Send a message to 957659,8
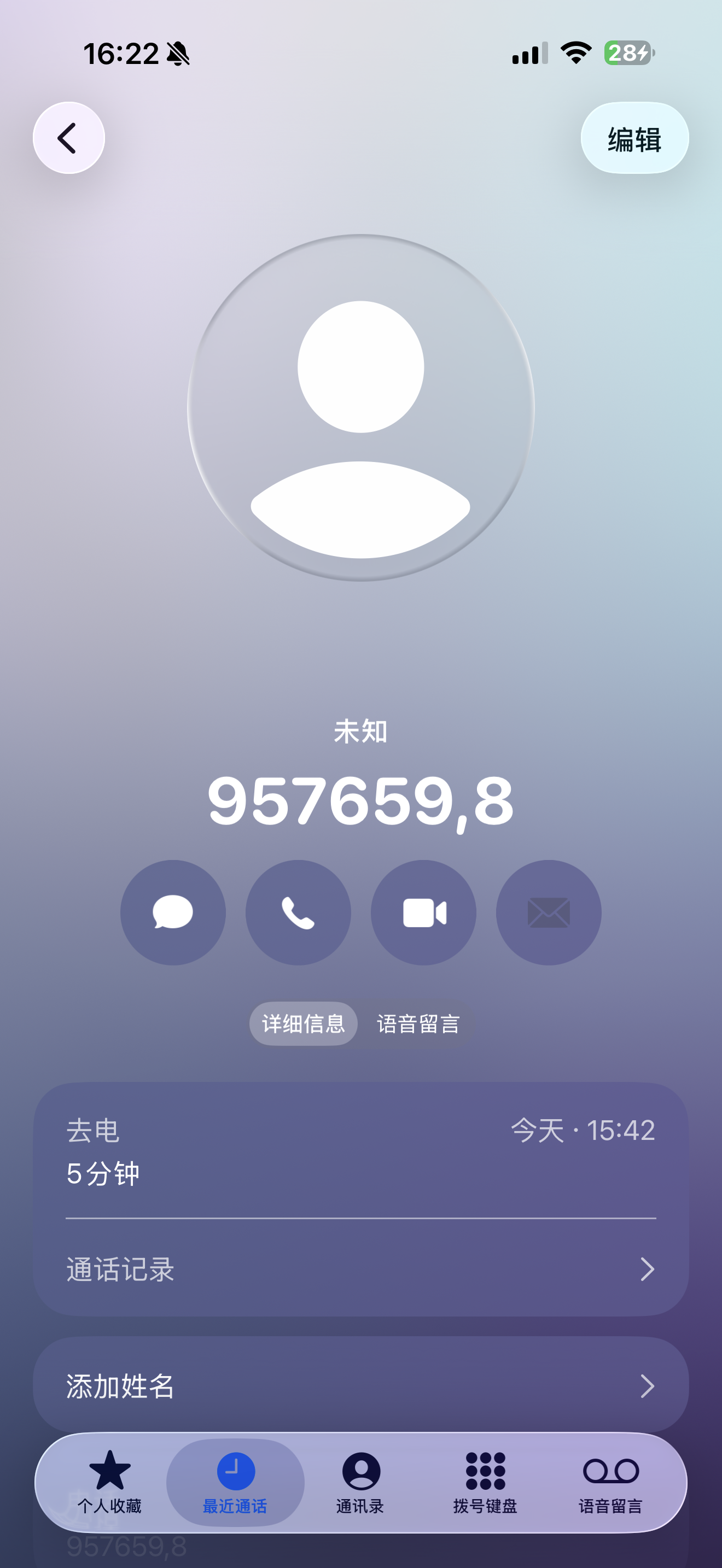Image resolution: width=722 pixels, height=1568 pixels. point(173,912)
